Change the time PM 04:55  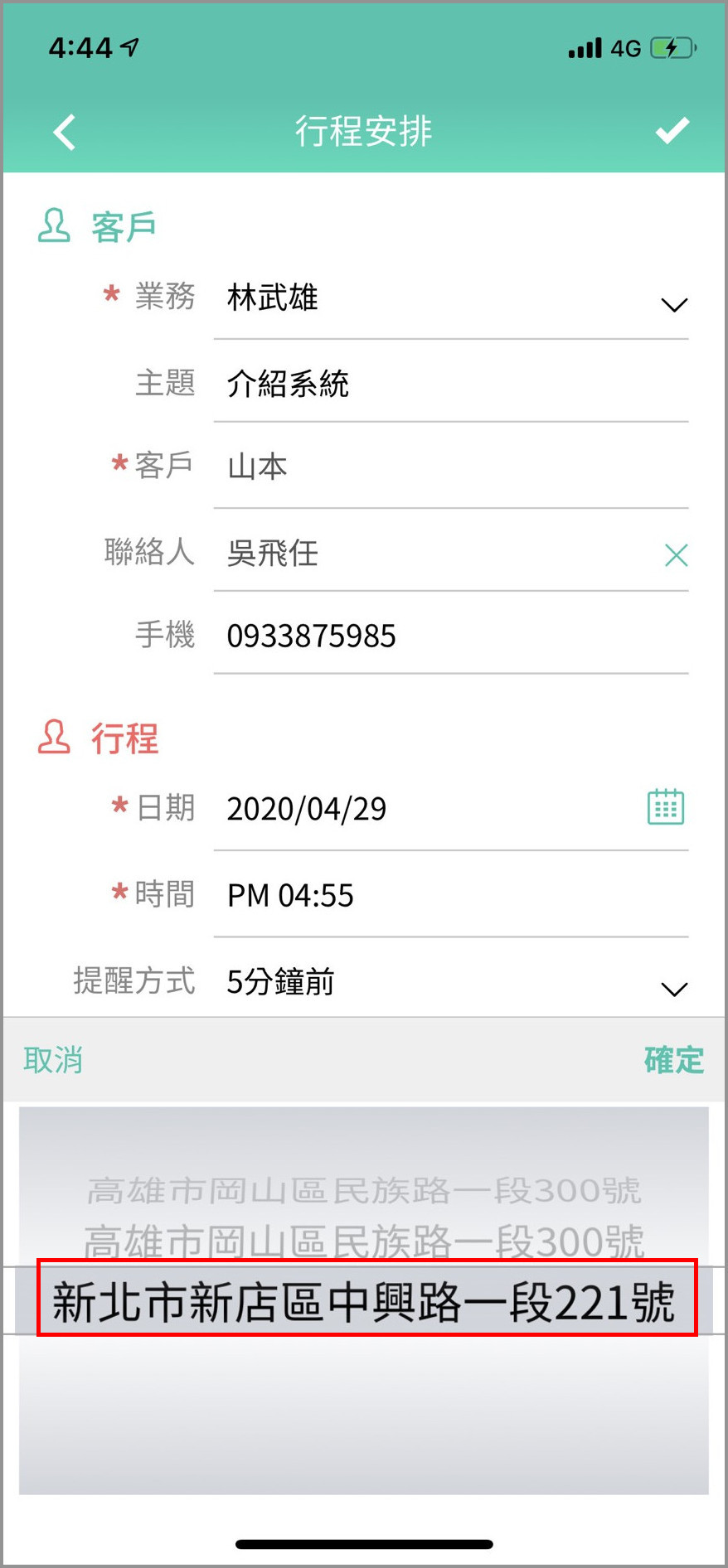click(451, 895)
